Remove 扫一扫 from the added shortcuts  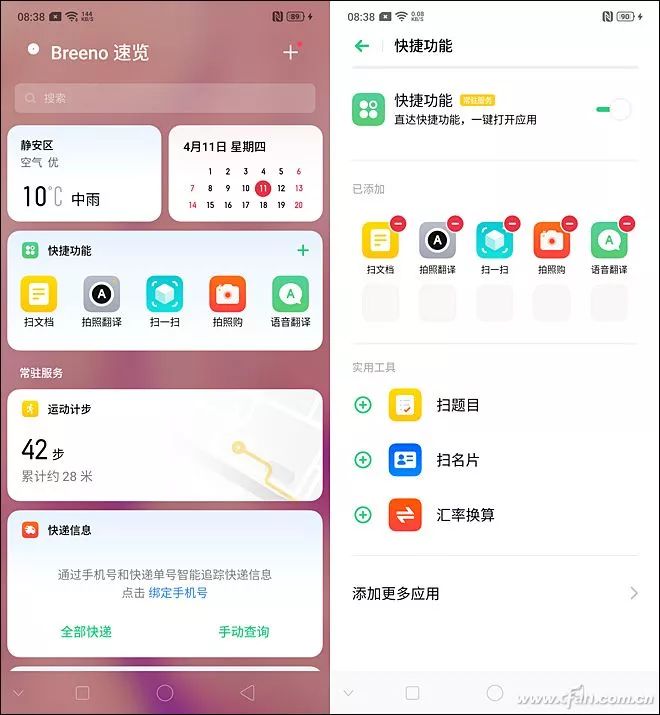(x=512, y=224)
